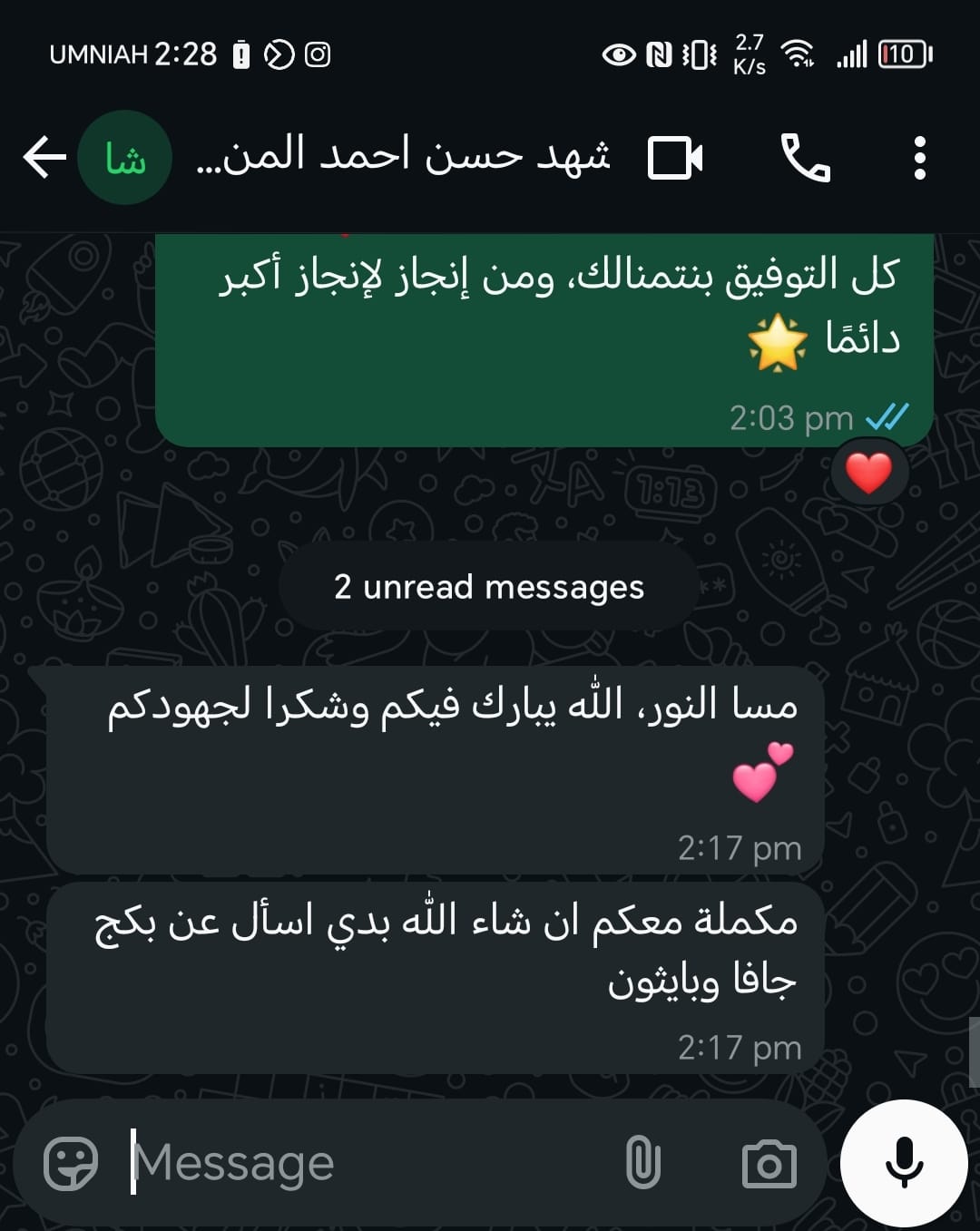This screenshot has width=980, height=1231.
Task: Open the contact's profile avatar
Action: click(x=125, y=158)
